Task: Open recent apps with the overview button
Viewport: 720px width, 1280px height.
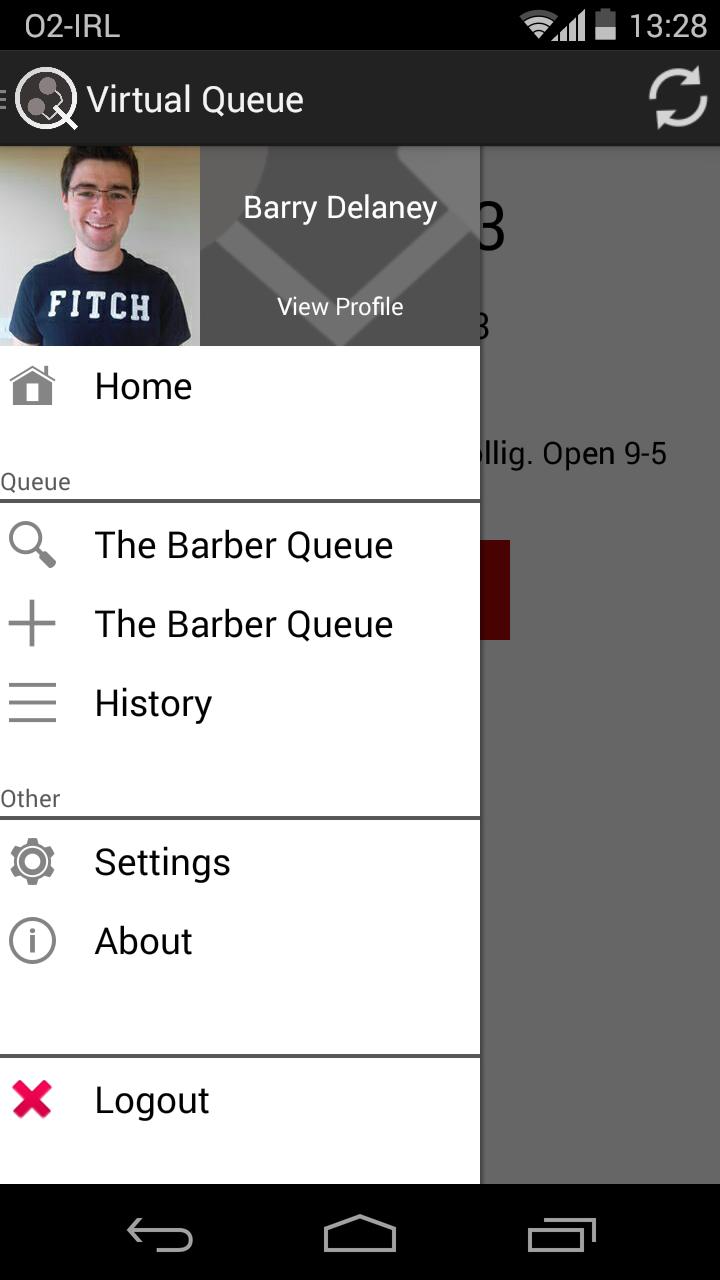Action: 561,1235
